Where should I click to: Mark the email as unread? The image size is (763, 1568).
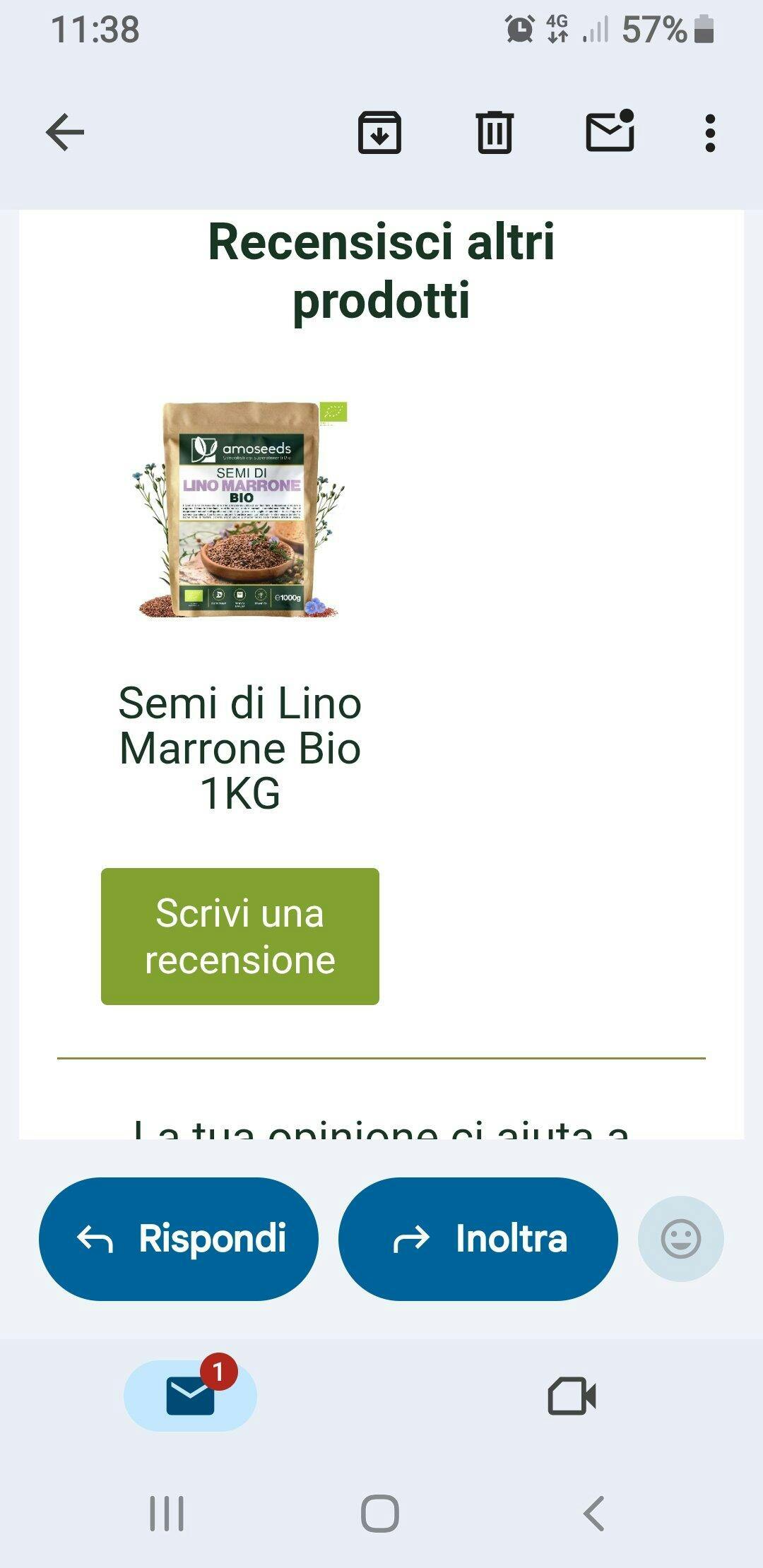[x=610, y=132]
